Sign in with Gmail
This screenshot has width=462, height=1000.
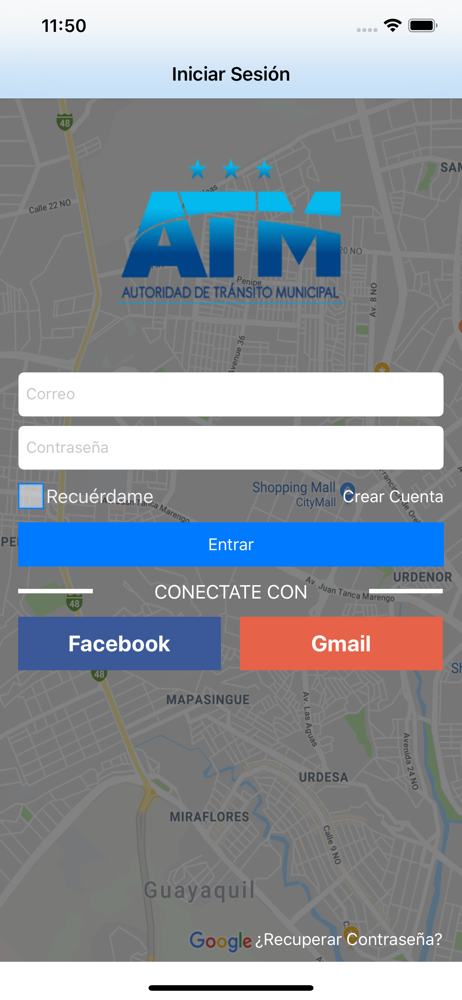click(341, 643)
